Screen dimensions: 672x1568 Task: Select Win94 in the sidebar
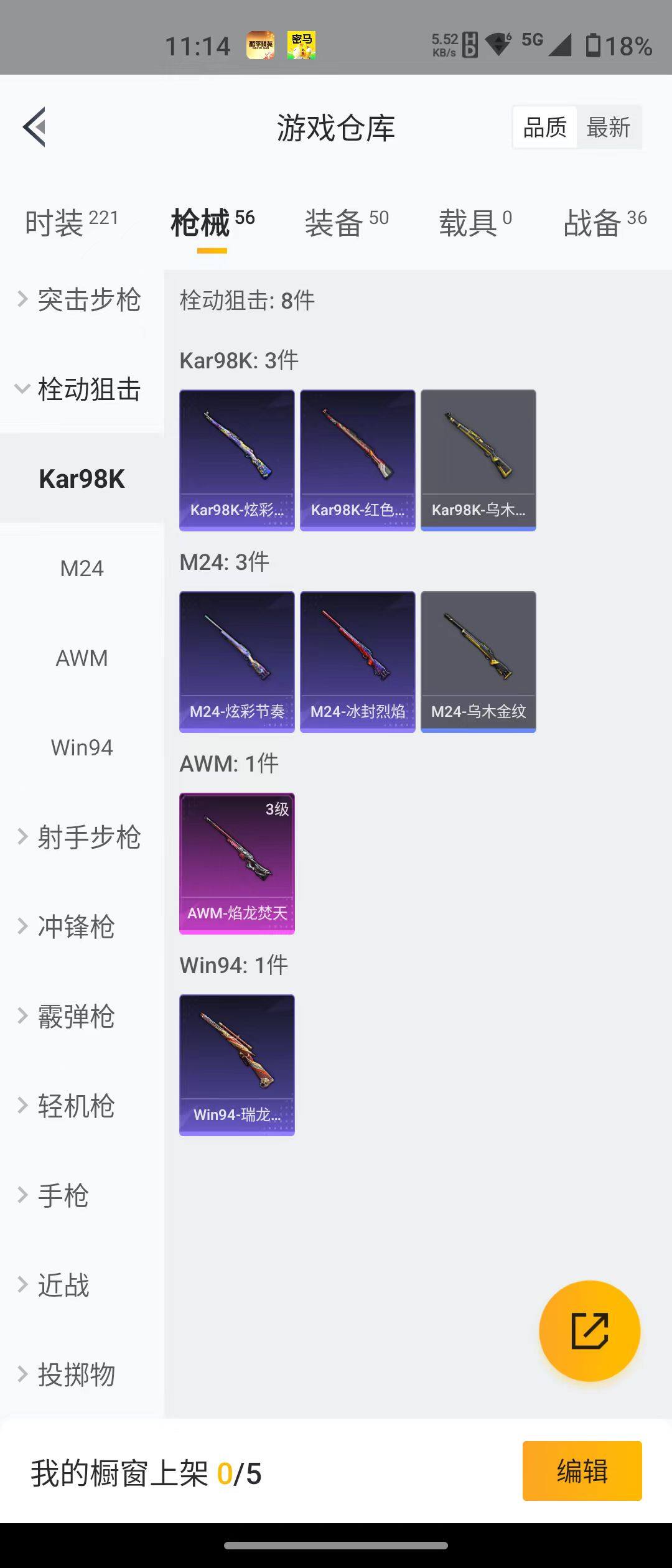point(82,747)
